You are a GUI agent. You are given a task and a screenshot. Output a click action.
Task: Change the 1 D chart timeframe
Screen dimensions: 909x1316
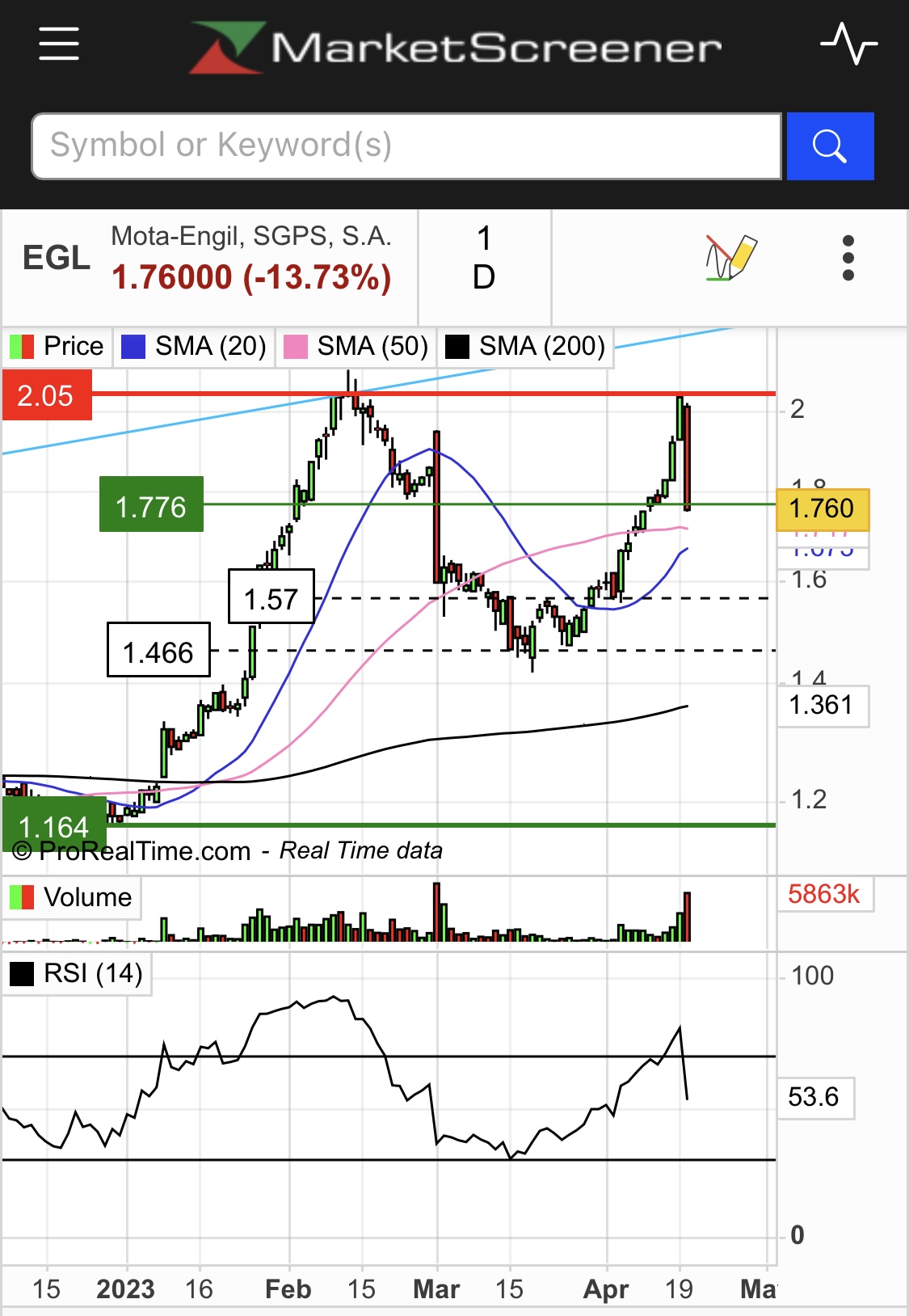(x=484, y=259)
